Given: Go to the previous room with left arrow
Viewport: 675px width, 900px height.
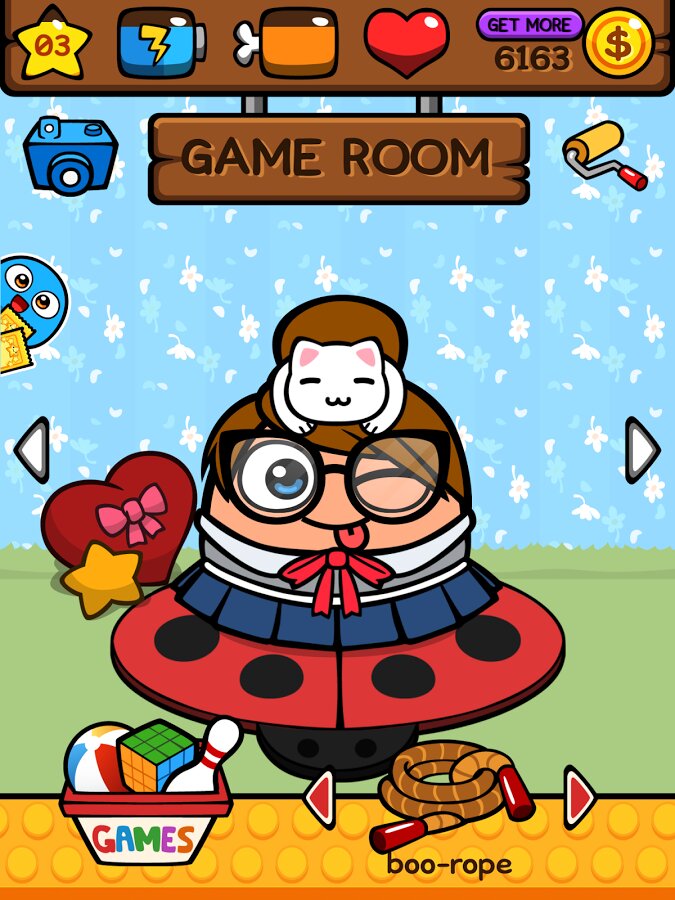Looking at the screenshot, I should [32, 450].
